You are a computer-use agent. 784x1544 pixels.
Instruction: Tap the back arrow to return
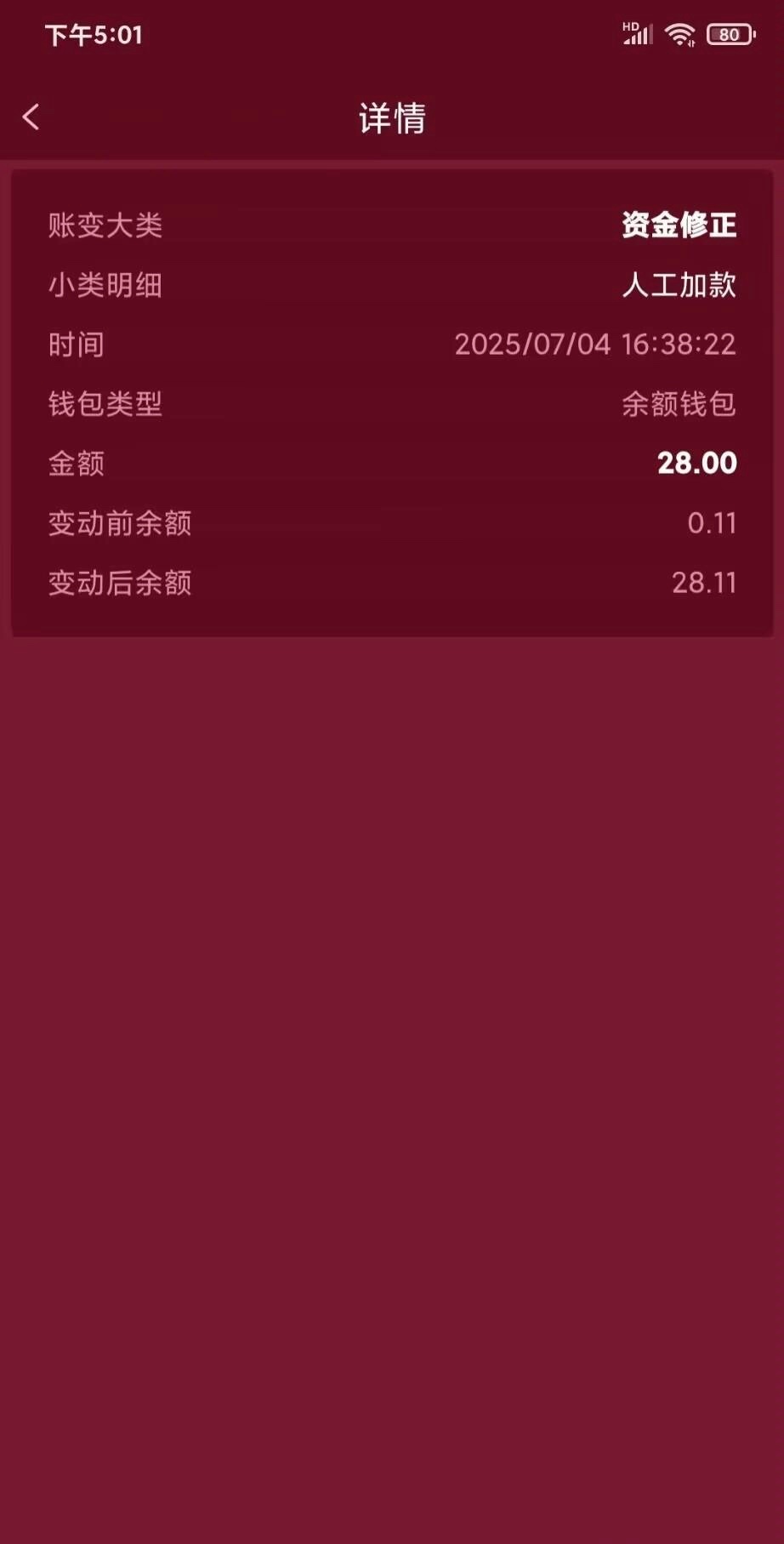click(31, 117)
